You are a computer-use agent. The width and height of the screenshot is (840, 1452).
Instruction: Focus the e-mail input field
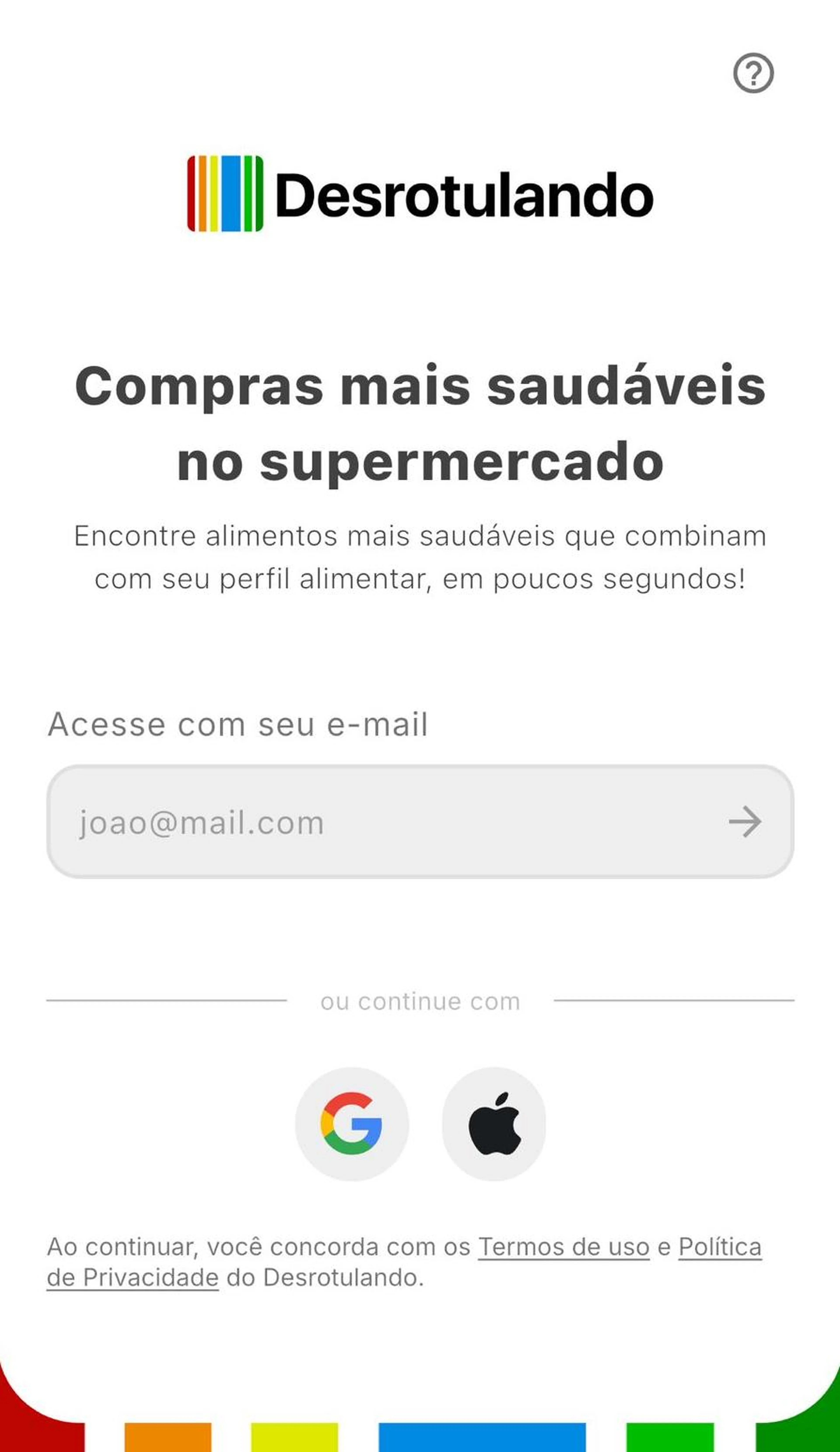pyautogui.click(x=392, y=822)
